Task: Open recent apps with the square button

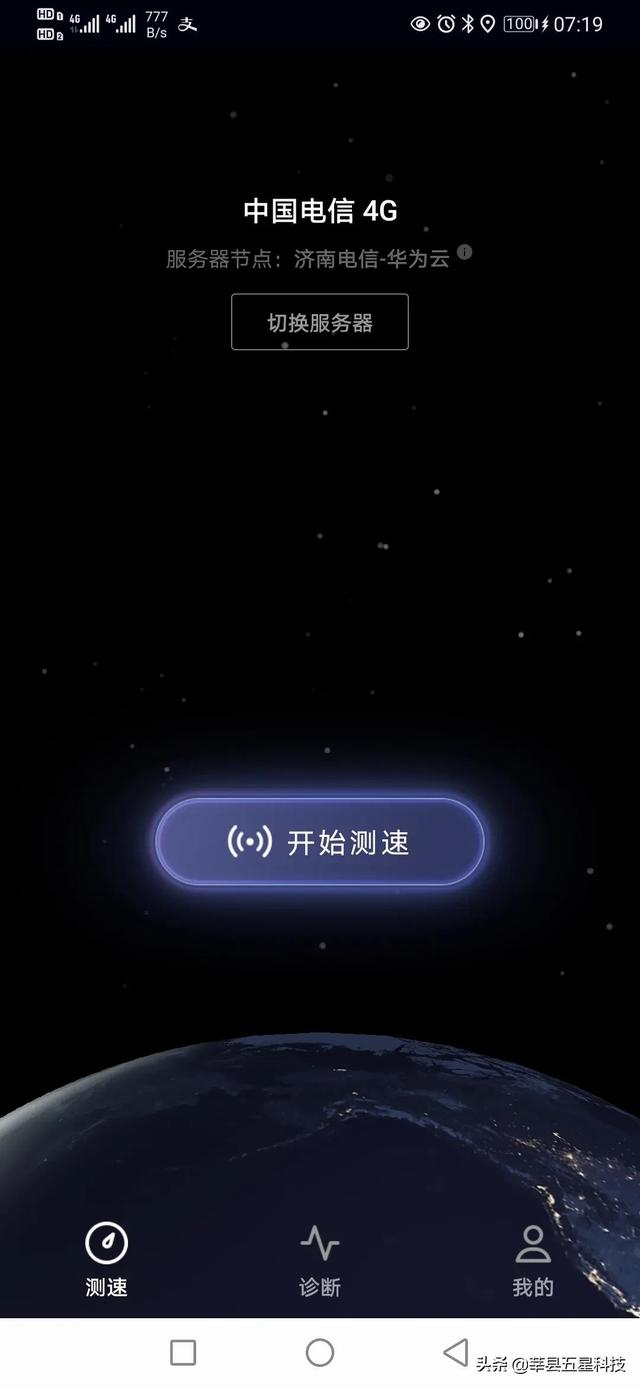Action: pos(183,1352)
